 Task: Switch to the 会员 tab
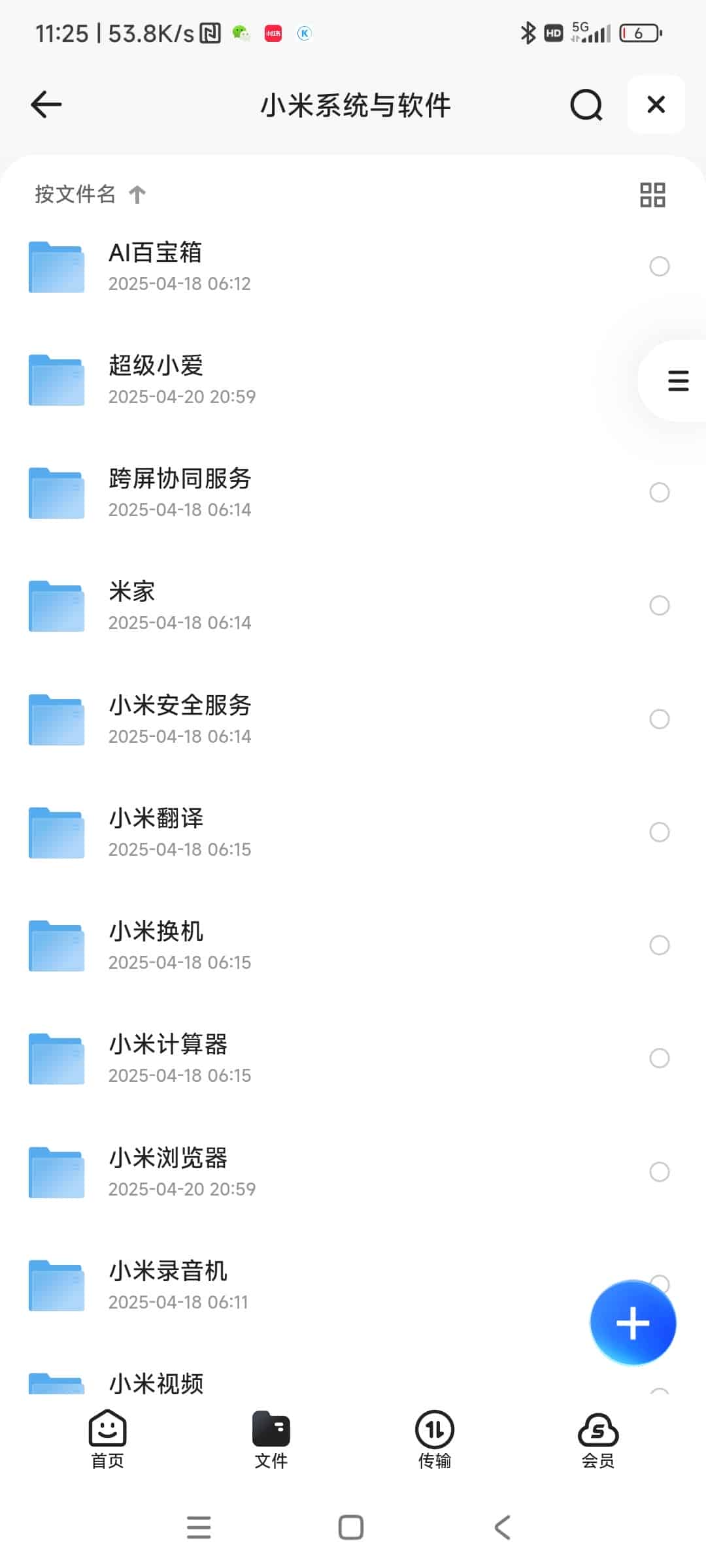pyautogui.click(x=598, y=1439)
